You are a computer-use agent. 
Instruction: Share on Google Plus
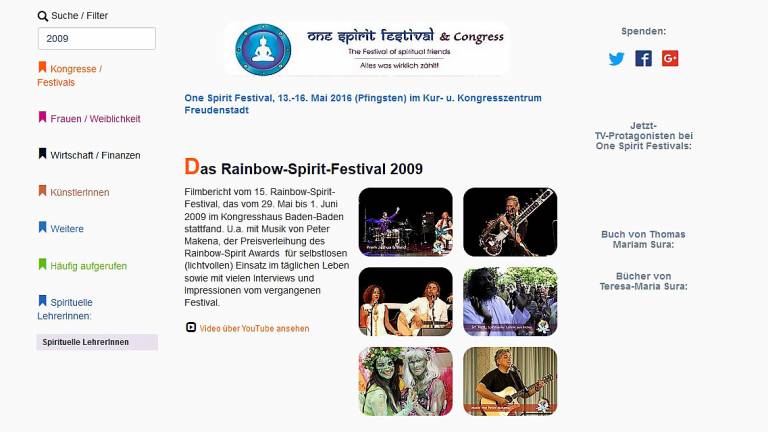tap(670, 59)
